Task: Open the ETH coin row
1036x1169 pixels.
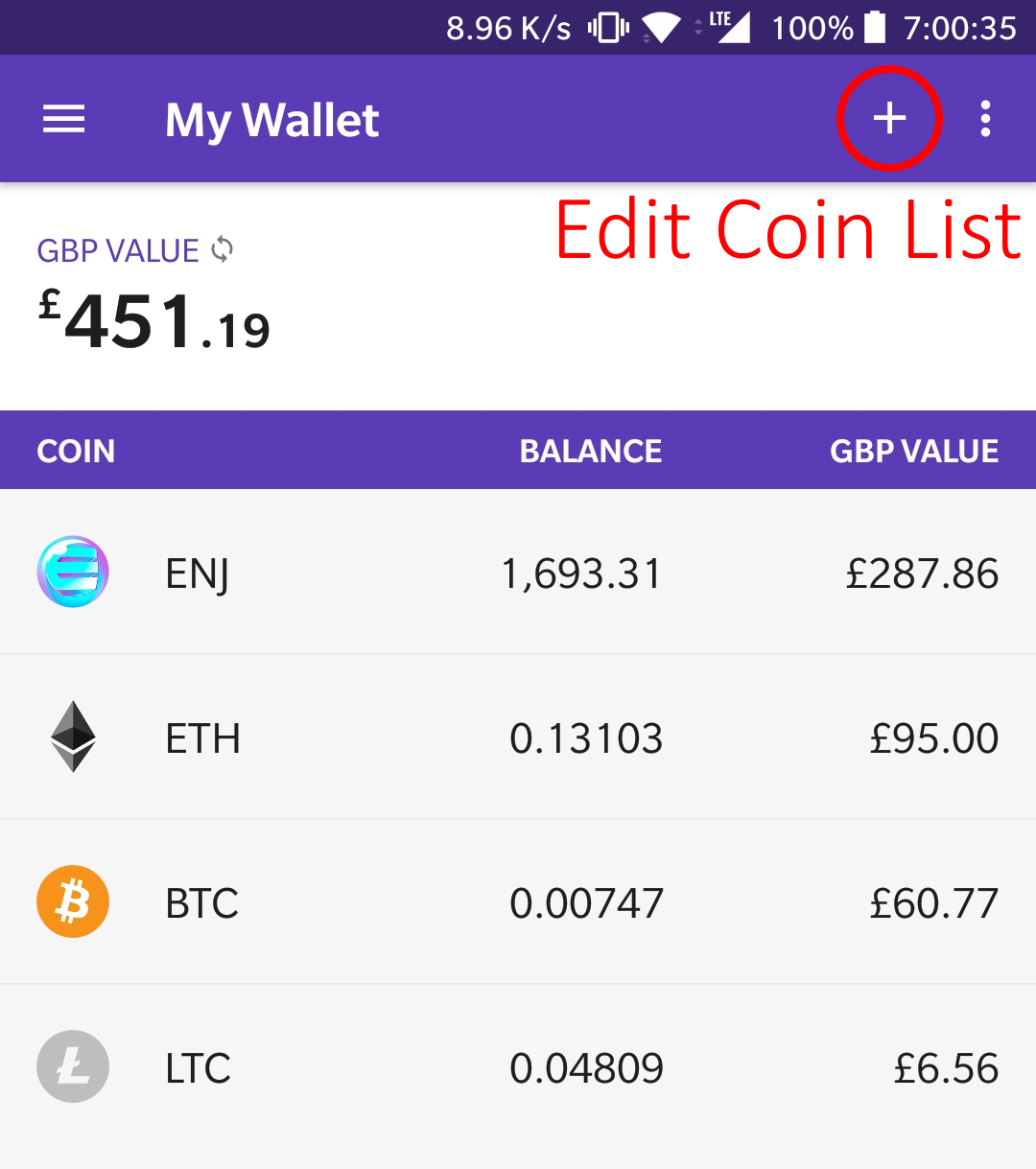Action: [518, 737]
